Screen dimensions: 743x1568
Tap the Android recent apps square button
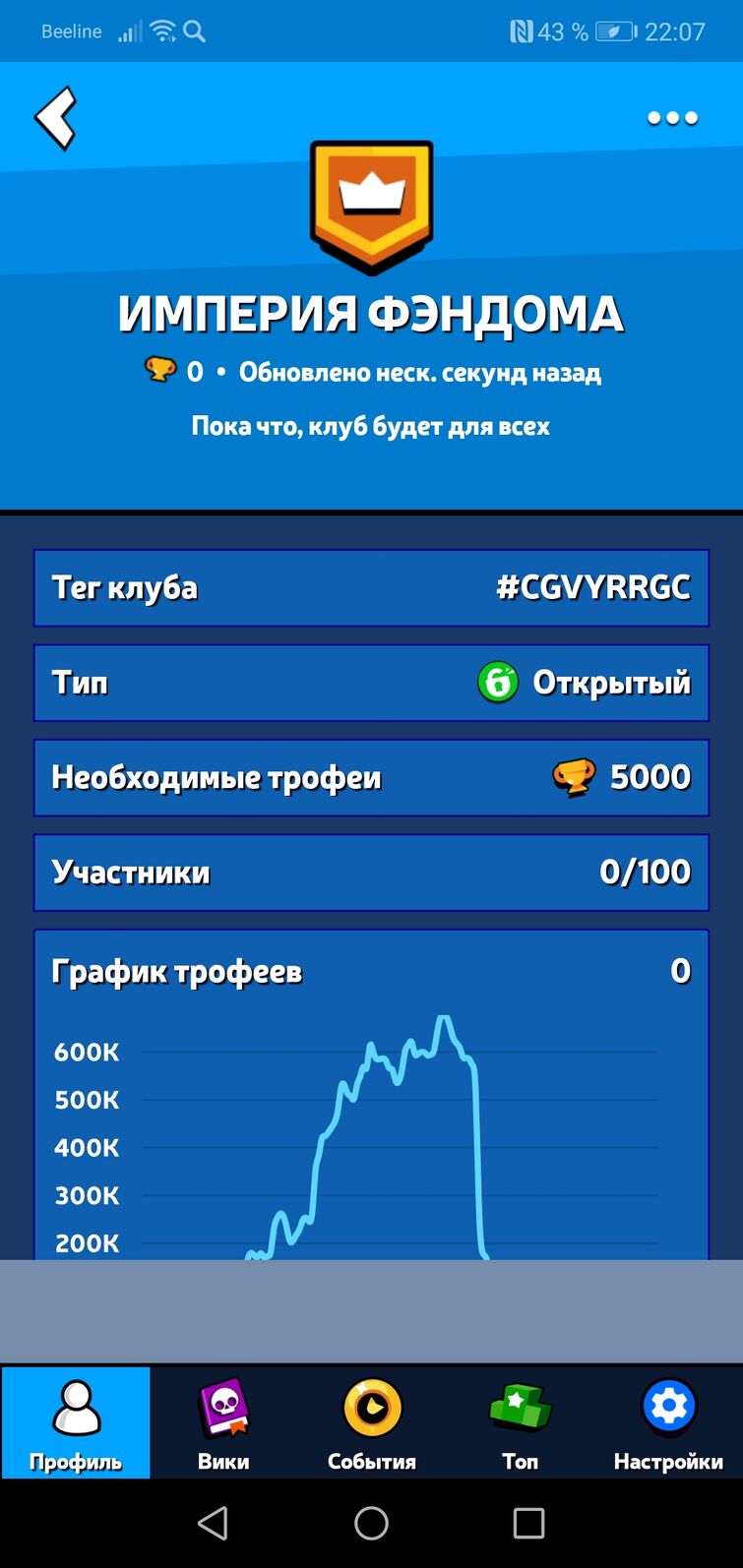click(528, 1524)
